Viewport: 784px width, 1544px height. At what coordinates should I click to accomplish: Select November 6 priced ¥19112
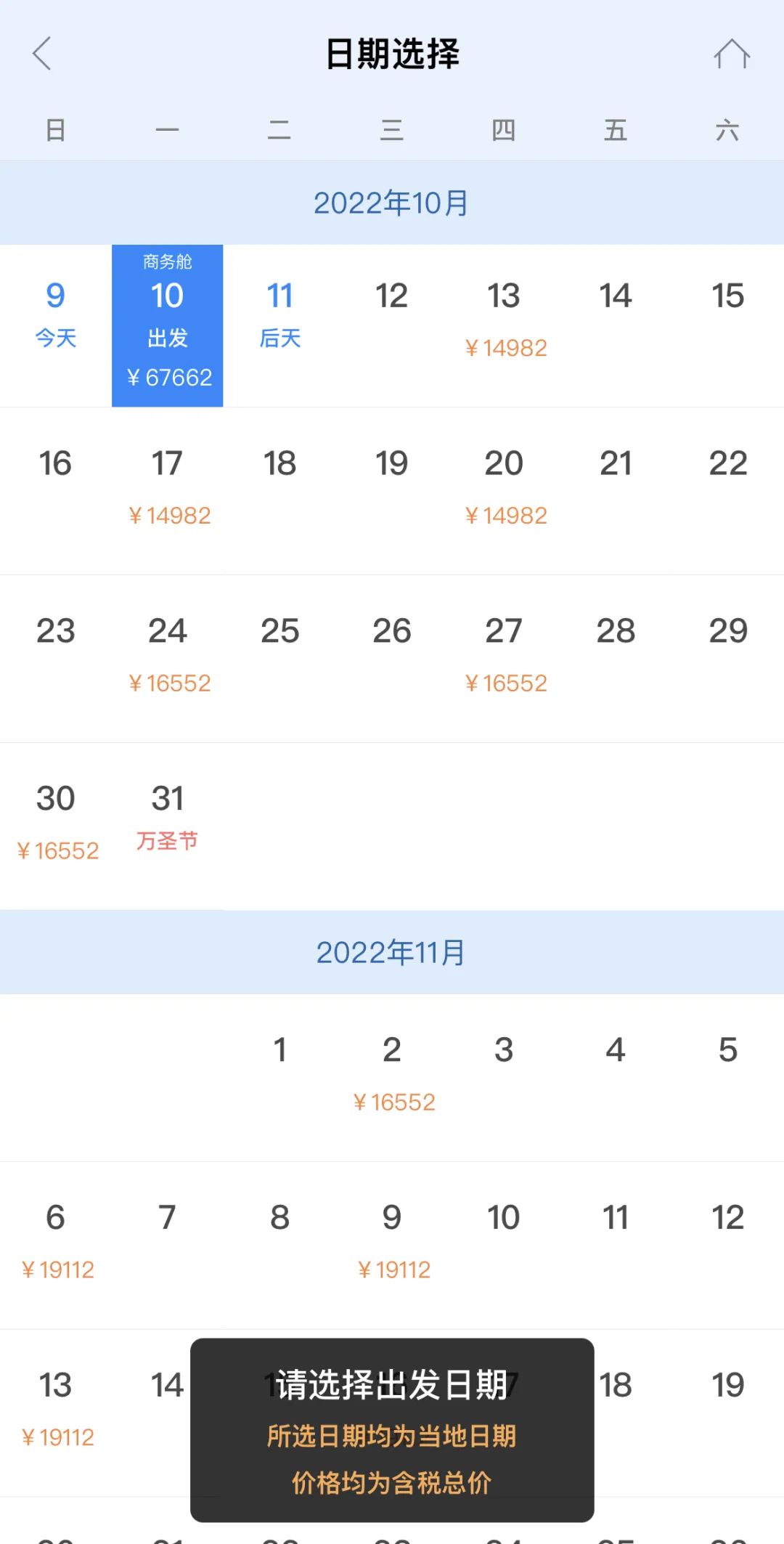(x=55, y=1238)
